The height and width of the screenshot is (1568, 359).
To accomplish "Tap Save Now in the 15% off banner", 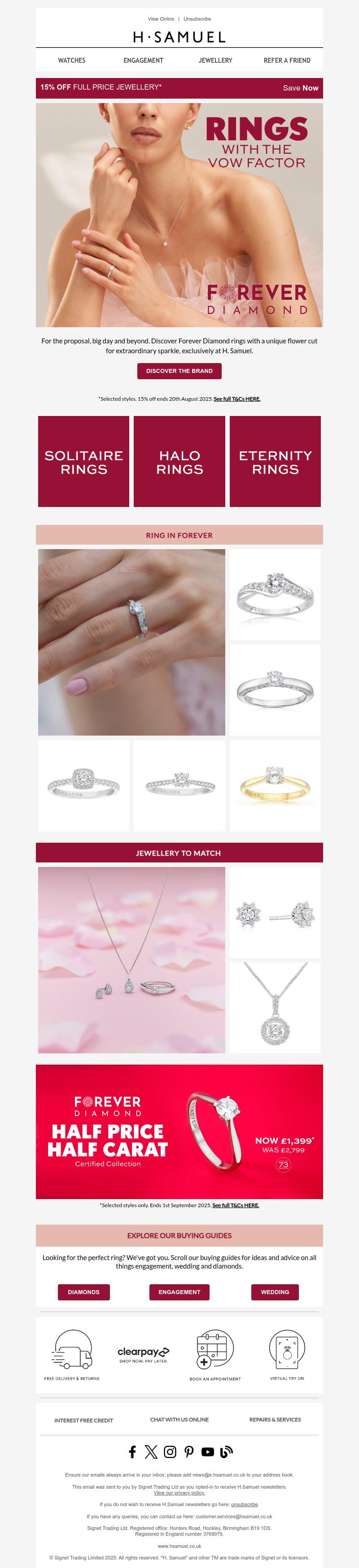I will 300,88.
